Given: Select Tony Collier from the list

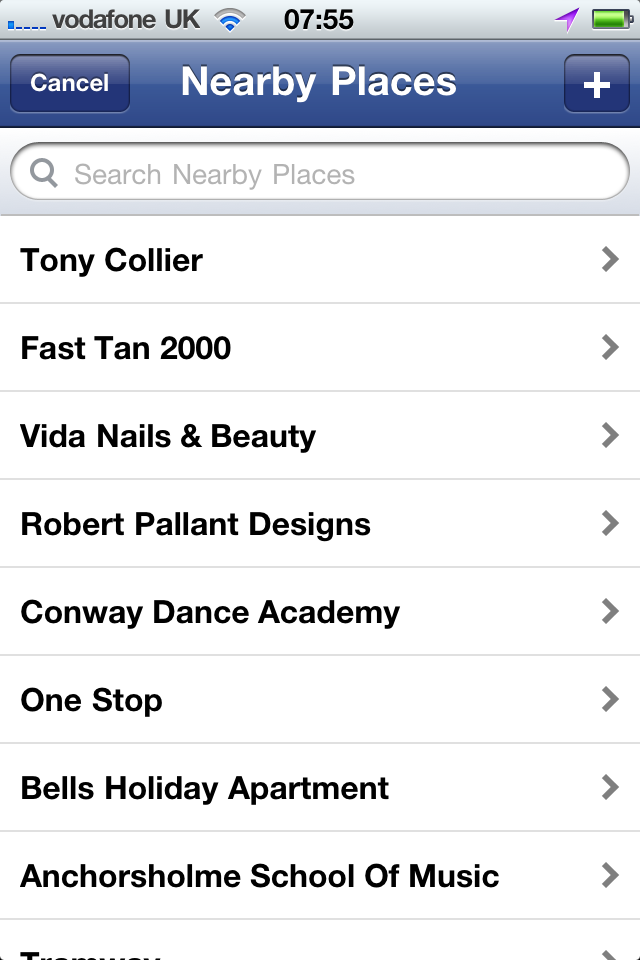Looking at the screenshot, I should pyautogui.click(x=320, y=260).
